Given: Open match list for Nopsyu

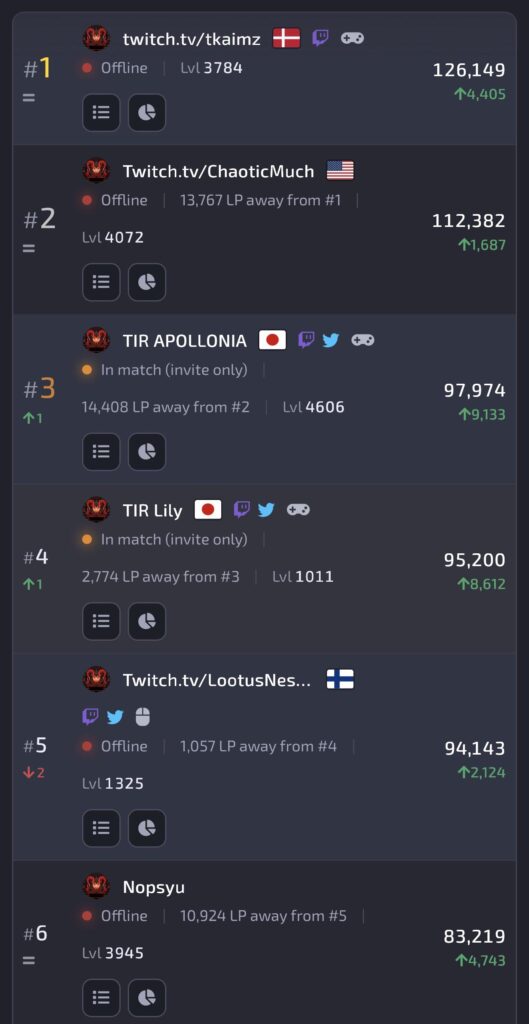Looking at the screenshot, I should pos(101,997).
